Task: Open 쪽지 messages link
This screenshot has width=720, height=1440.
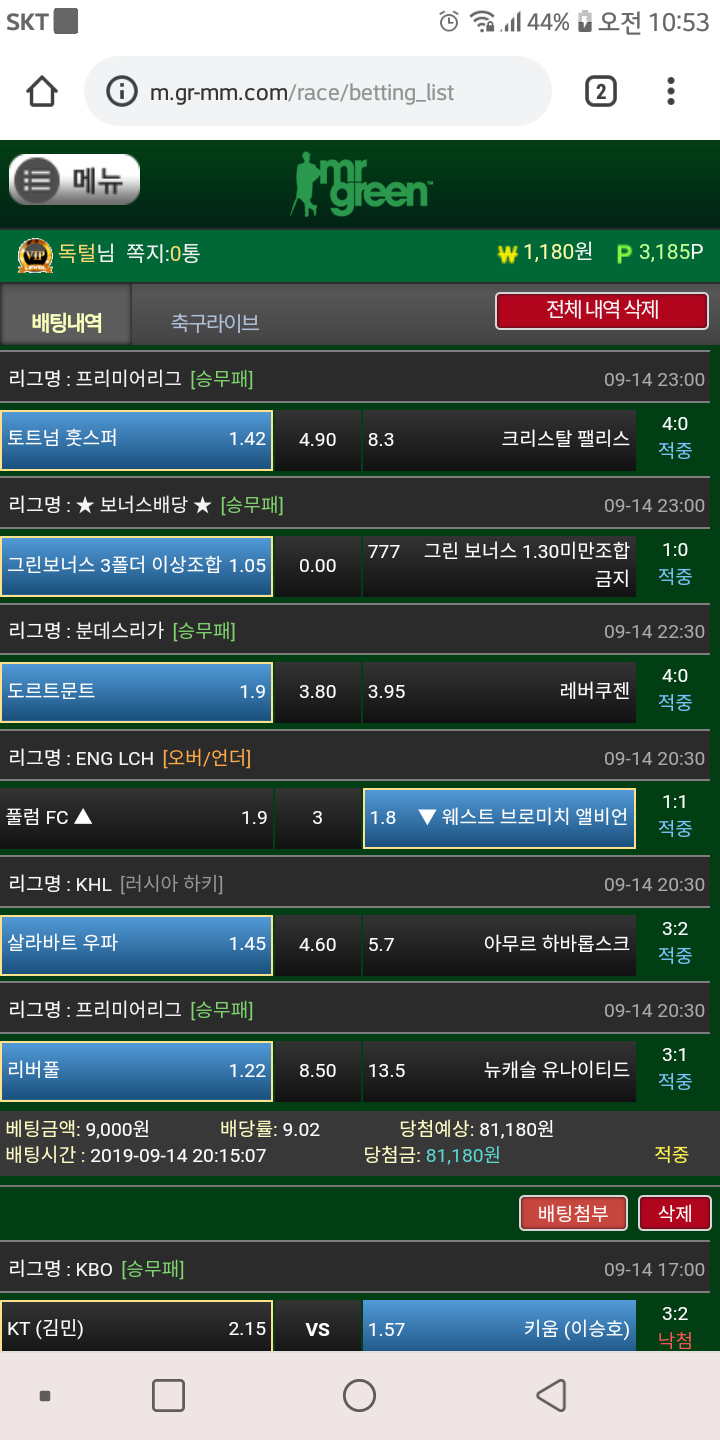Action: [163, 254]
